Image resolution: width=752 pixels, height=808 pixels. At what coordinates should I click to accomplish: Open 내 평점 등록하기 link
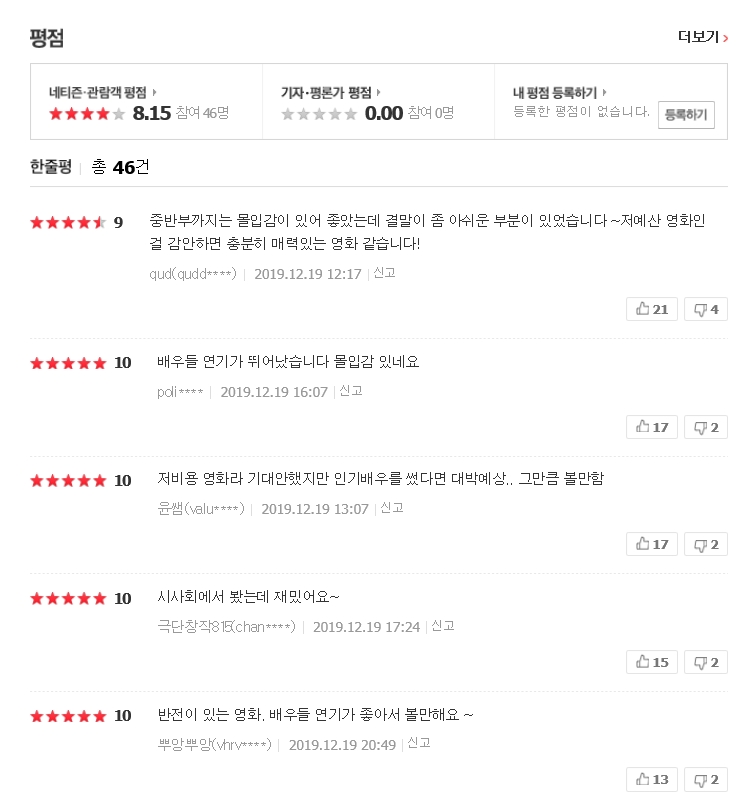(560, 92)
